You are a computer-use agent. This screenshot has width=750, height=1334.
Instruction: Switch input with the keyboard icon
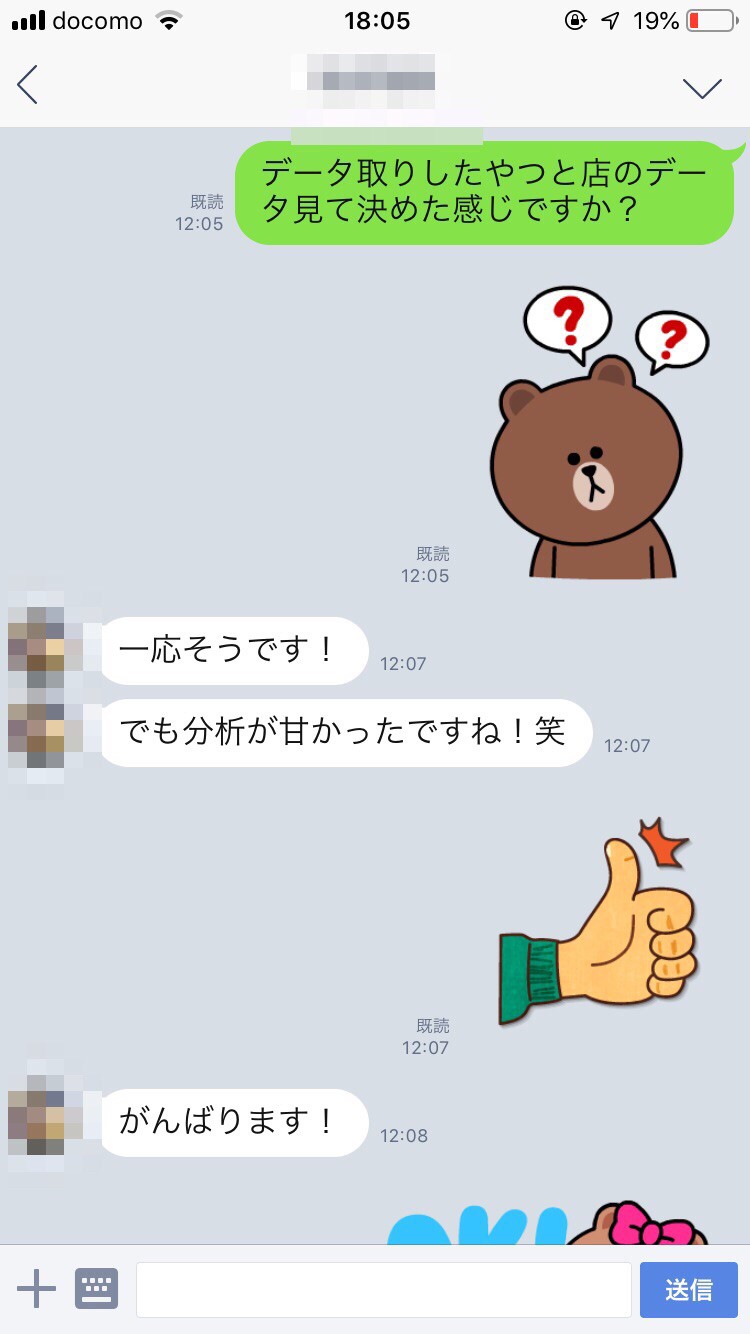coord(96,1289)
